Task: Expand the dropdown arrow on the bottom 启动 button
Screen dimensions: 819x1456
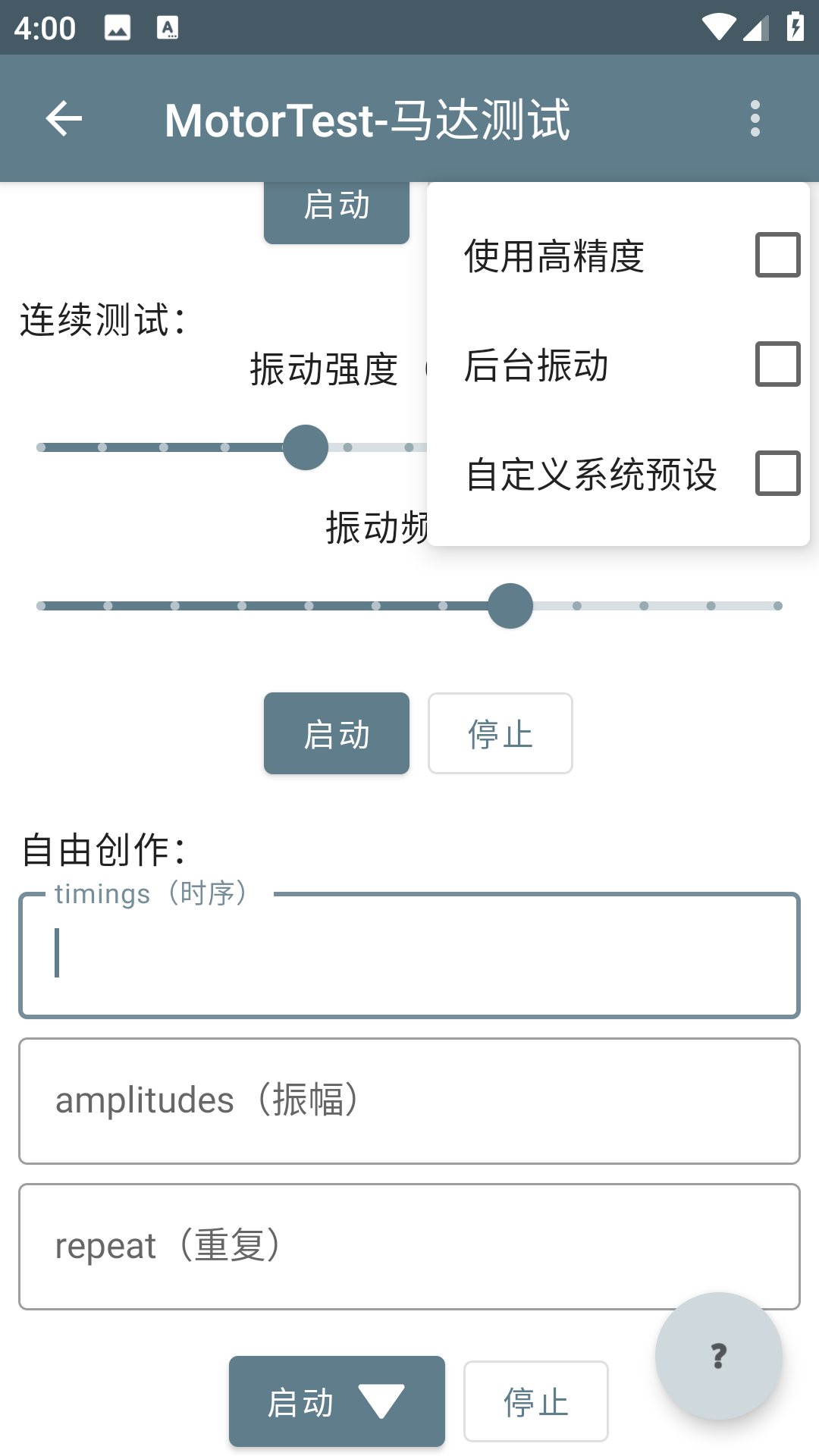Action: tap(382, 1401)
